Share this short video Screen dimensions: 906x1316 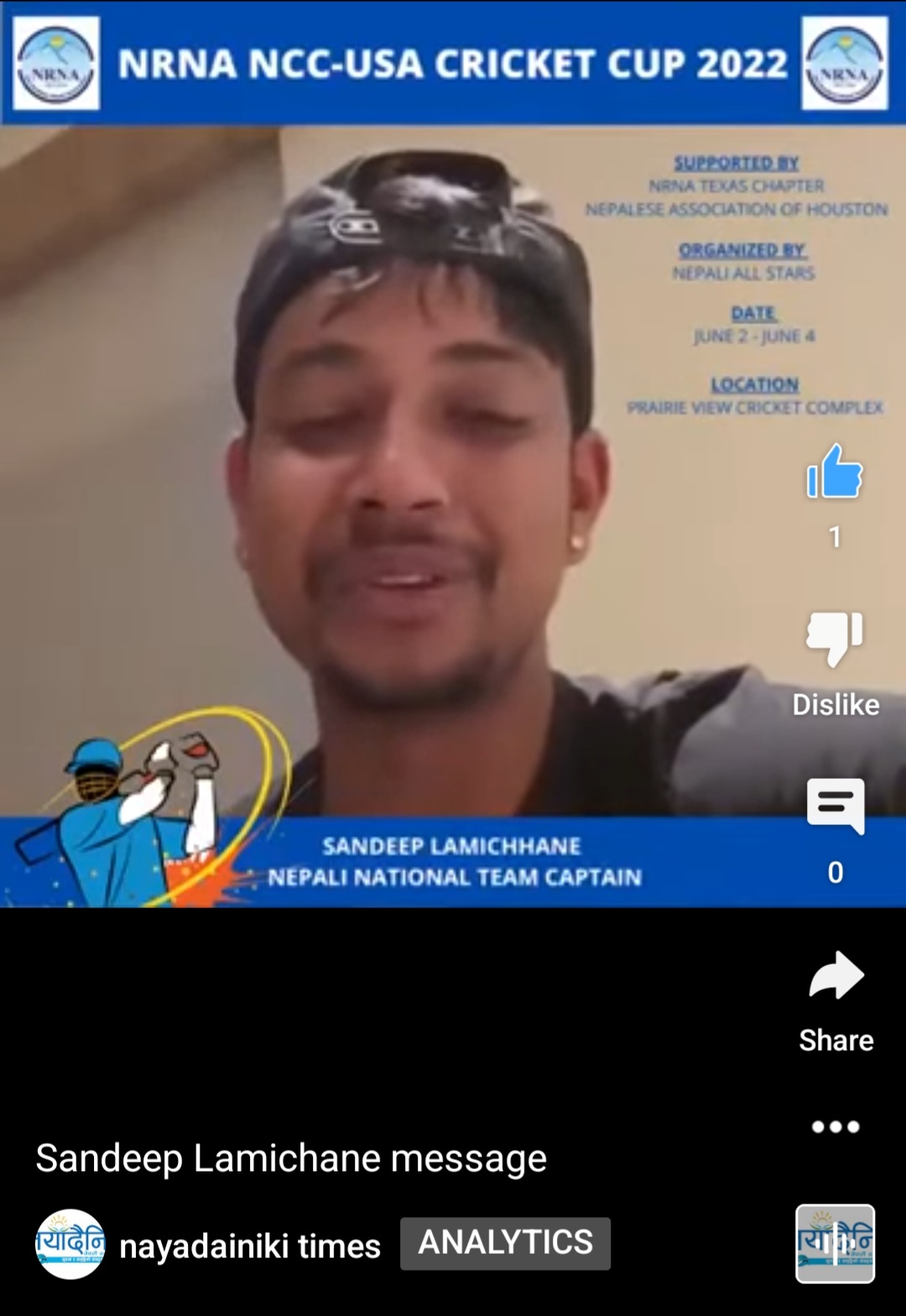pos(836,977)
